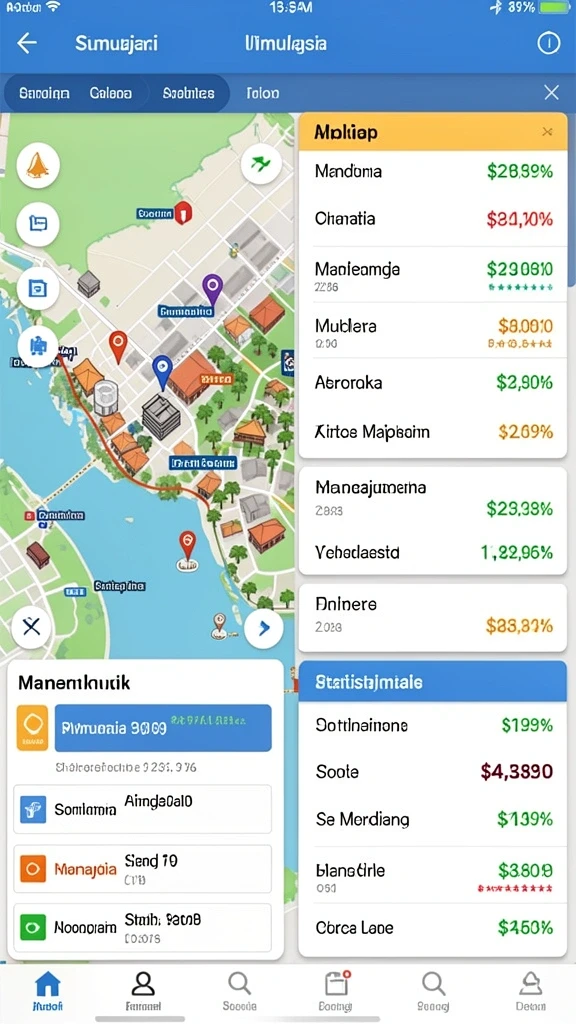This screenshot has height=1024, width=576.
Task: Tap the back arrow in the header
Action: (27, 44)
